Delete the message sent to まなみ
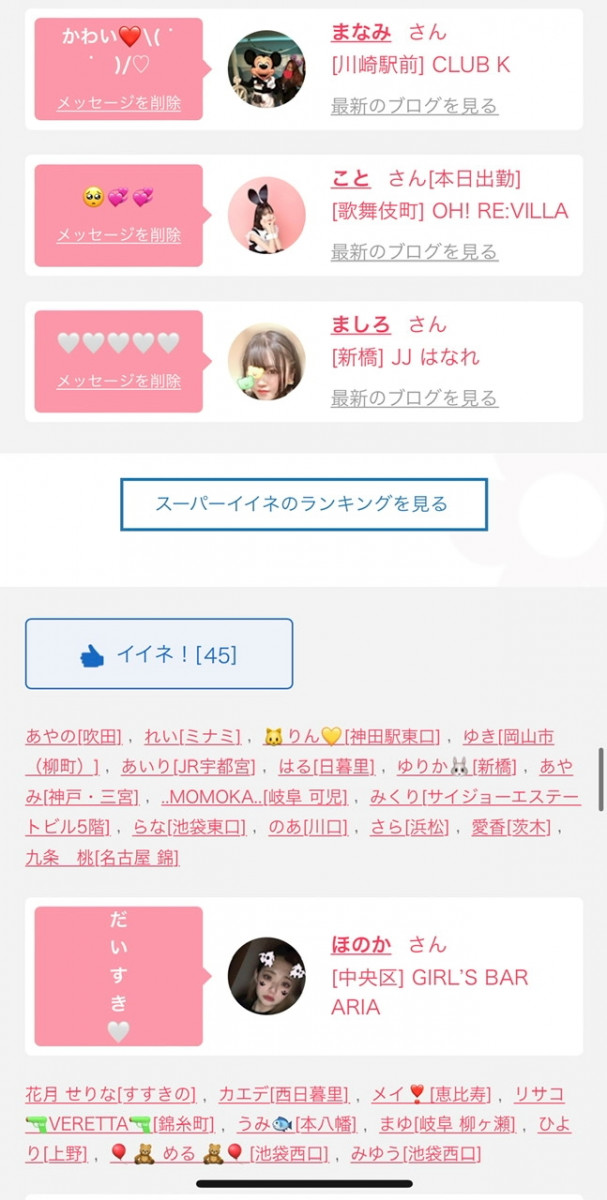The height and width of the screenshot is (1200, 607). click(119, 102)
